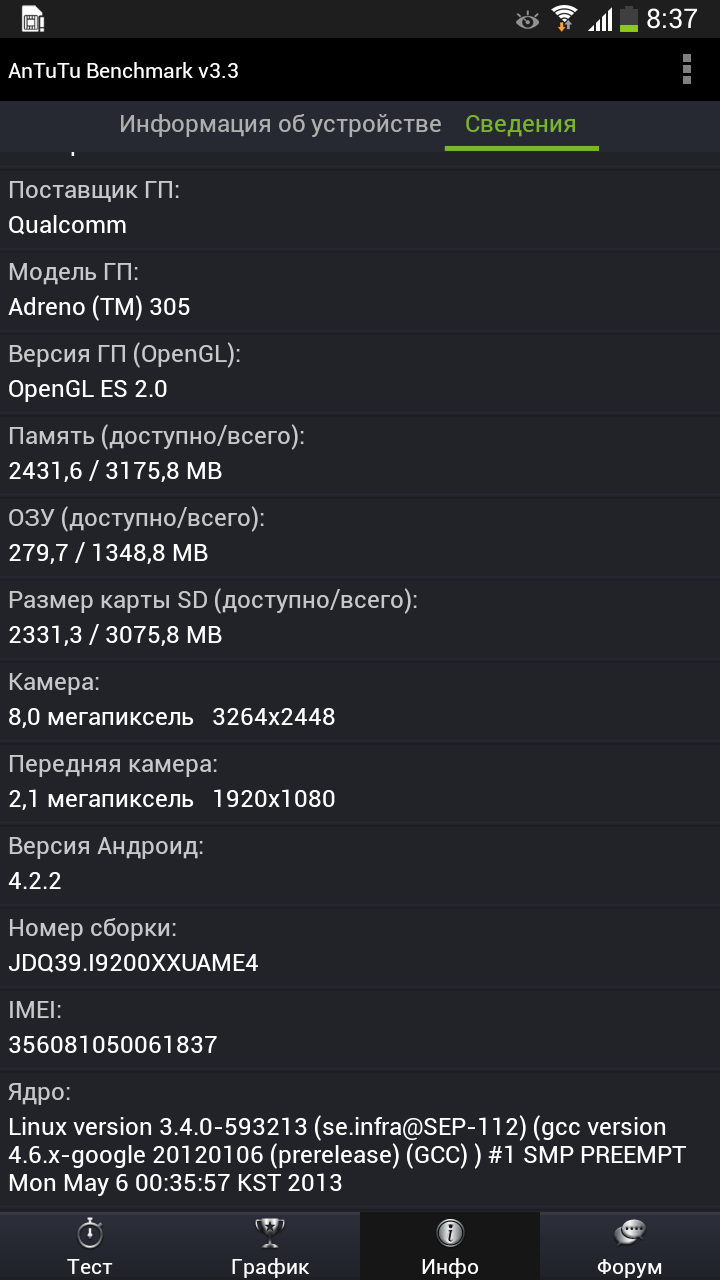Select the Инфо bottom tab
Viewport: 720px width, 1280px height.
pos(450,1246)
